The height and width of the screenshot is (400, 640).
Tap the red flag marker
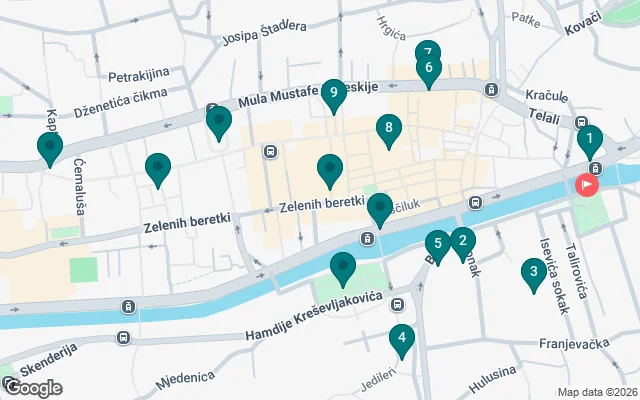[586, 184]
